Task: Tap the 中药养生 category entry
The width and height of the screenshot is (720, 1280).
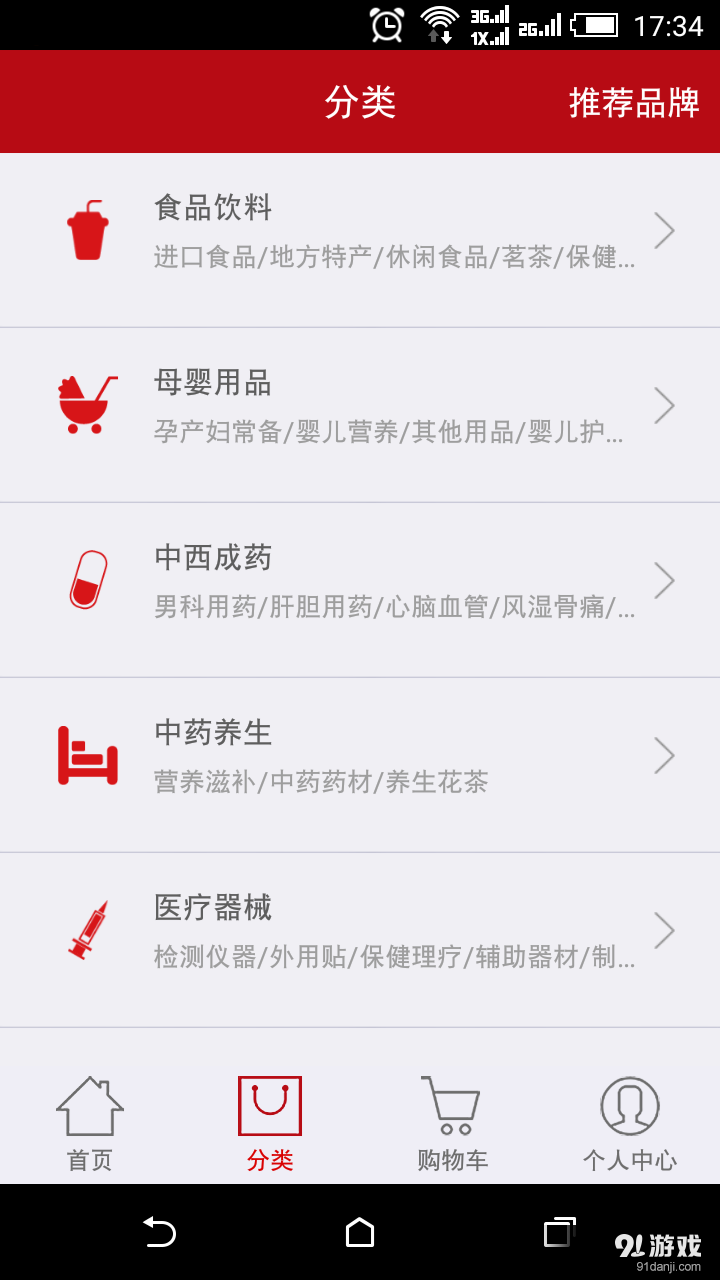Action: tap(360, 754)
